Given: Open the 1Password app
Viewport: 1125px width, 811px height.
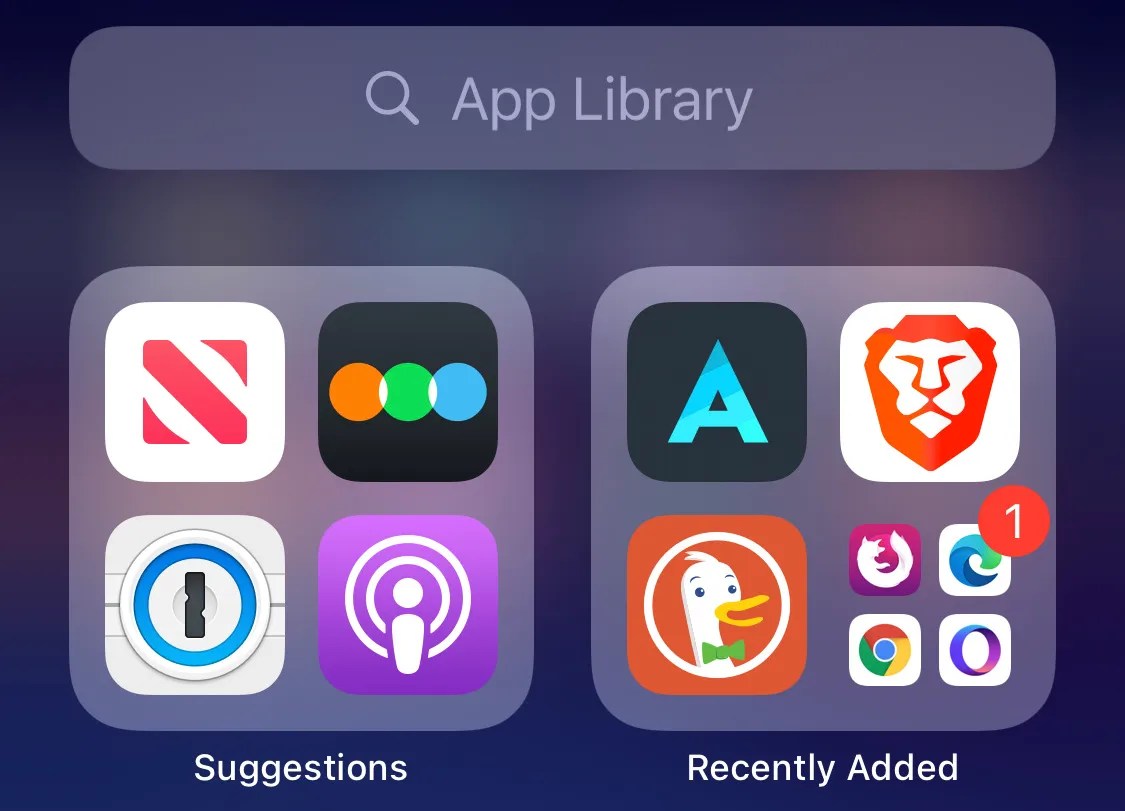Looking at the screenshot, I should click(195, 604).
